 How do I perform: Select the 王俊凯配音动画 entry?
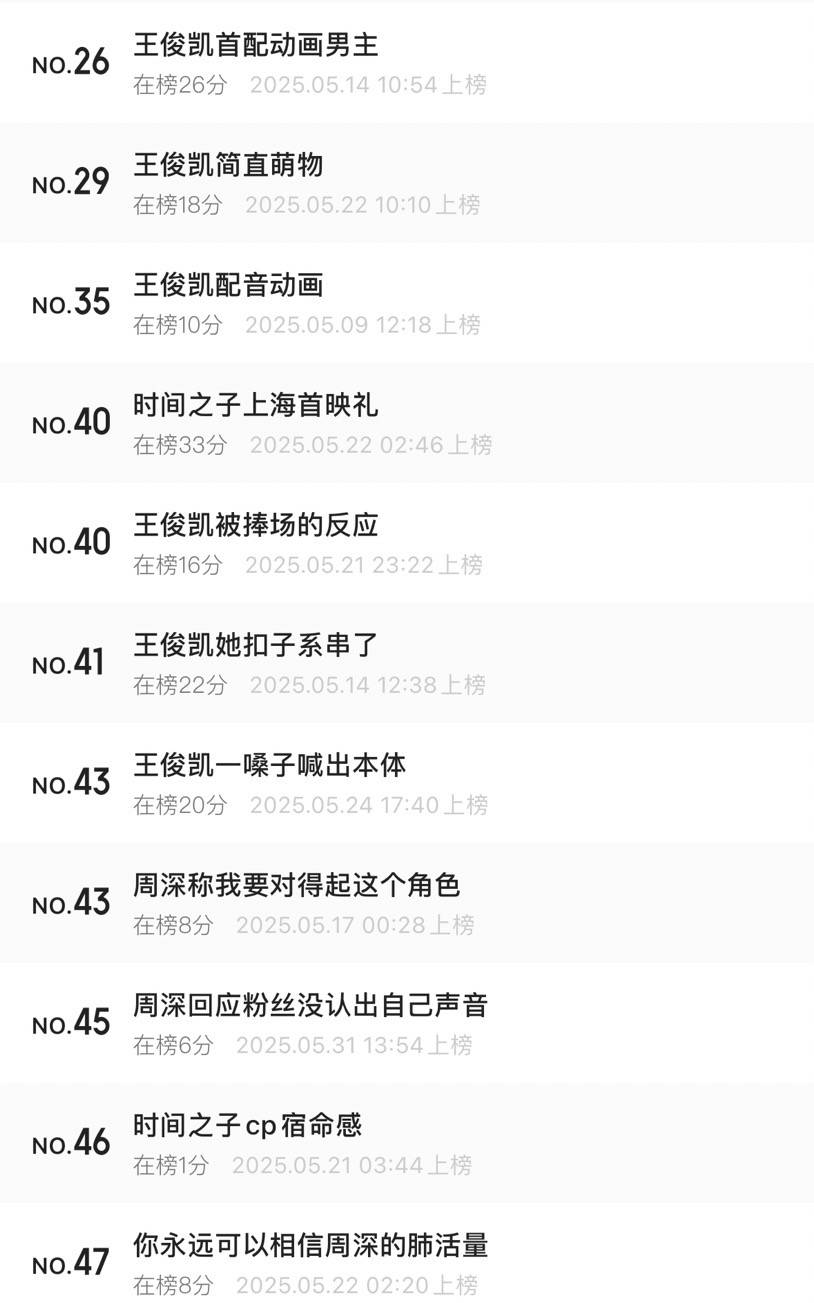407,303
